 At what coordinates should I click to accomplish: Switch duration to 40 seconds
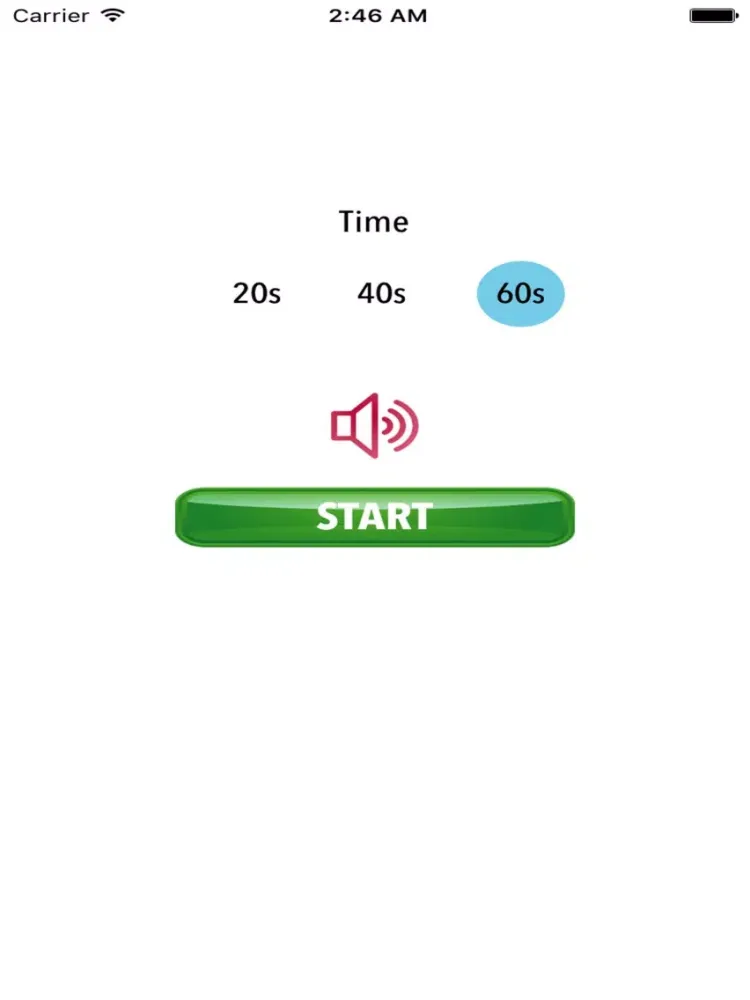[x=380, y=293]
